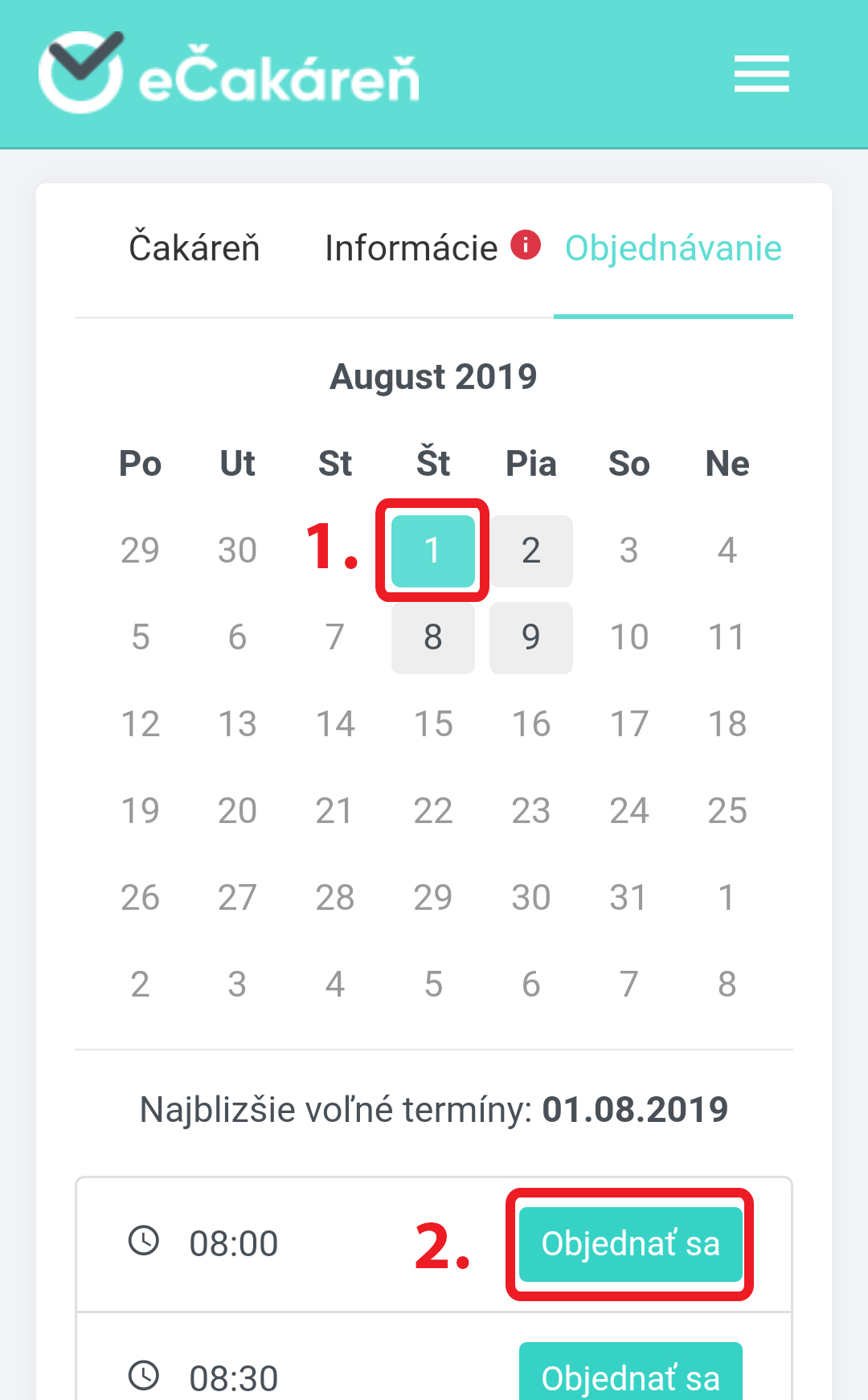The height and width of the screenshot is (1400, 868).
Task: Book the 08:30 slot with Objednať sa
Action: (630, 1376)
